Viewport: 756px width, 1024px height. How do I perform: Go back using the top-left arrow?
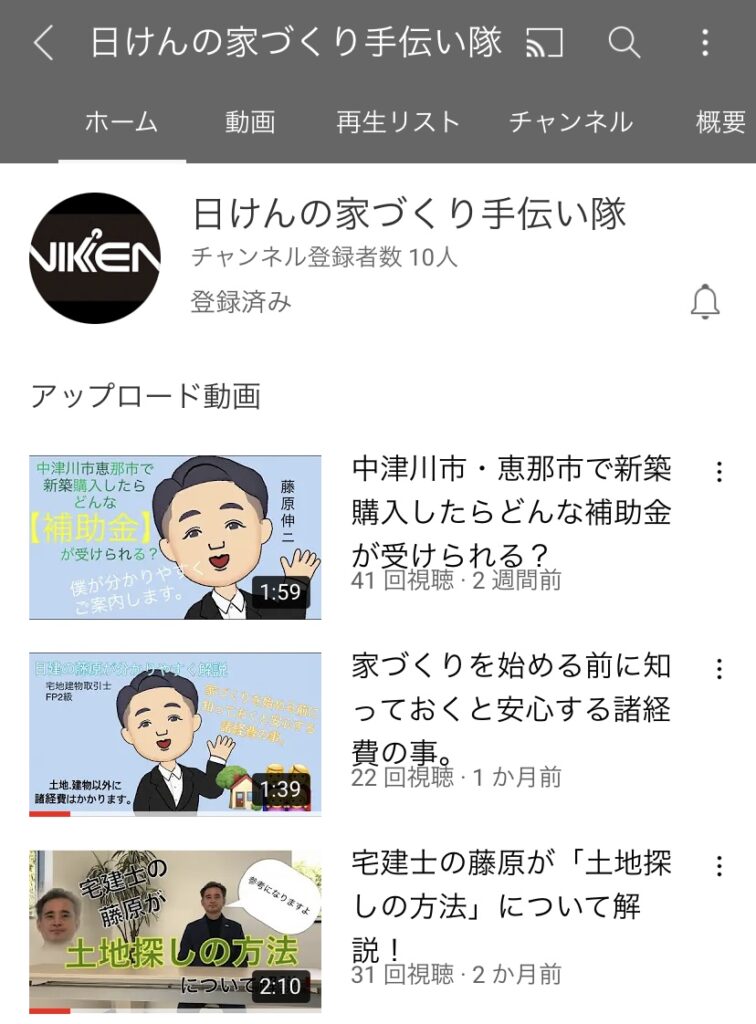tap(43, 43)
